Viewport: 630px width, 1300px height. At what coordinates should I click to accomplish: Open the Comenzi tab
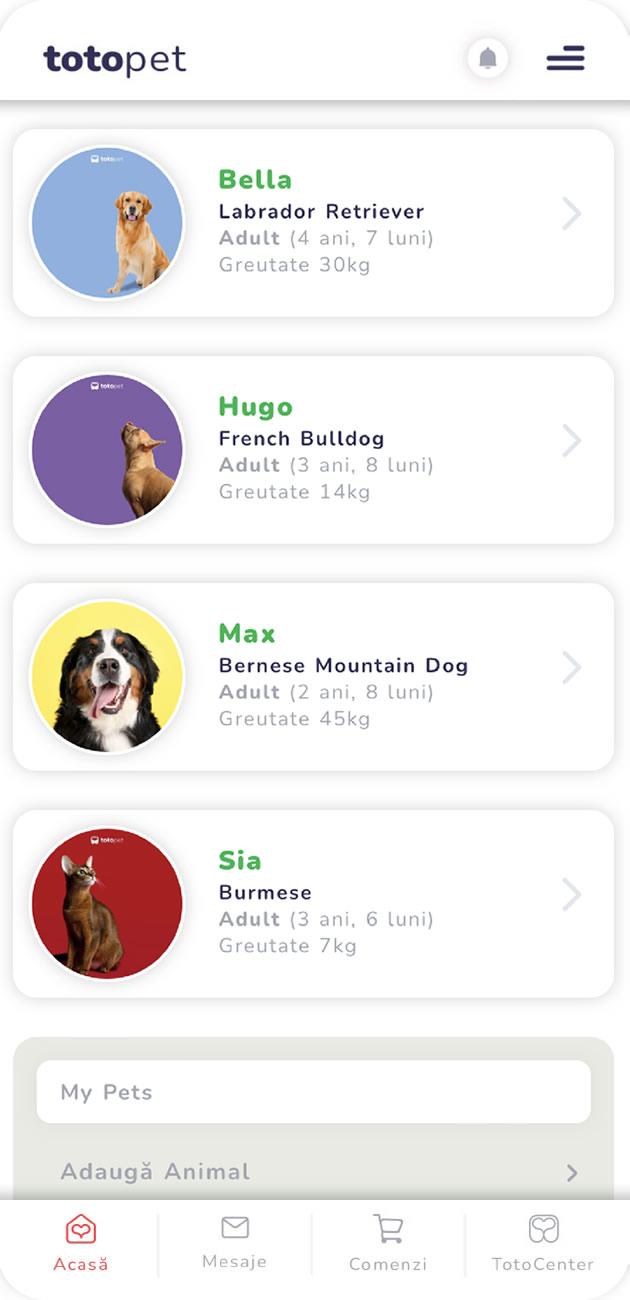[x=388, y=1243]
